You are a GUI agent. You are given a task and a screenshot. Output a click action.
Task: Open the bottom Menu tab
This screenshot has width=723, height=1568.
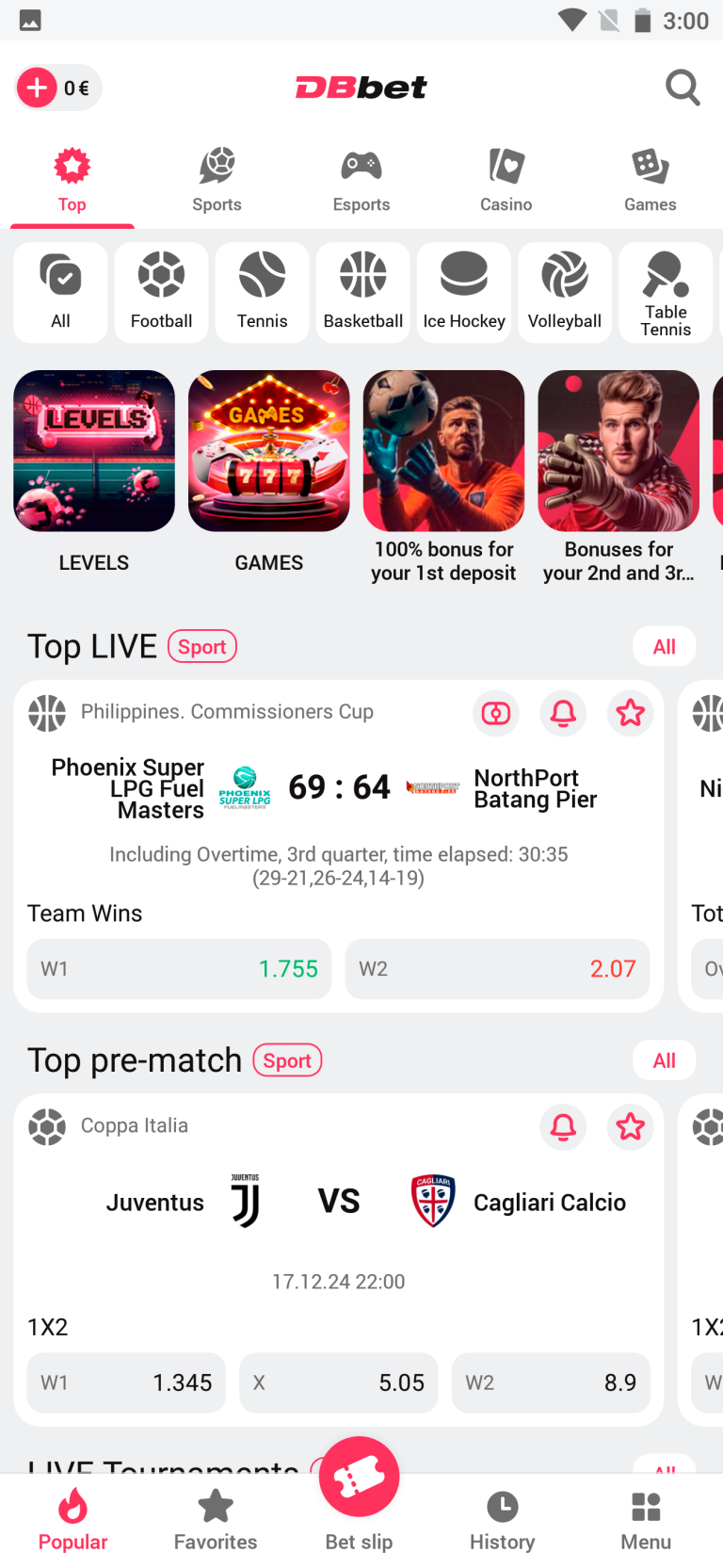[x=646, y=1521]
